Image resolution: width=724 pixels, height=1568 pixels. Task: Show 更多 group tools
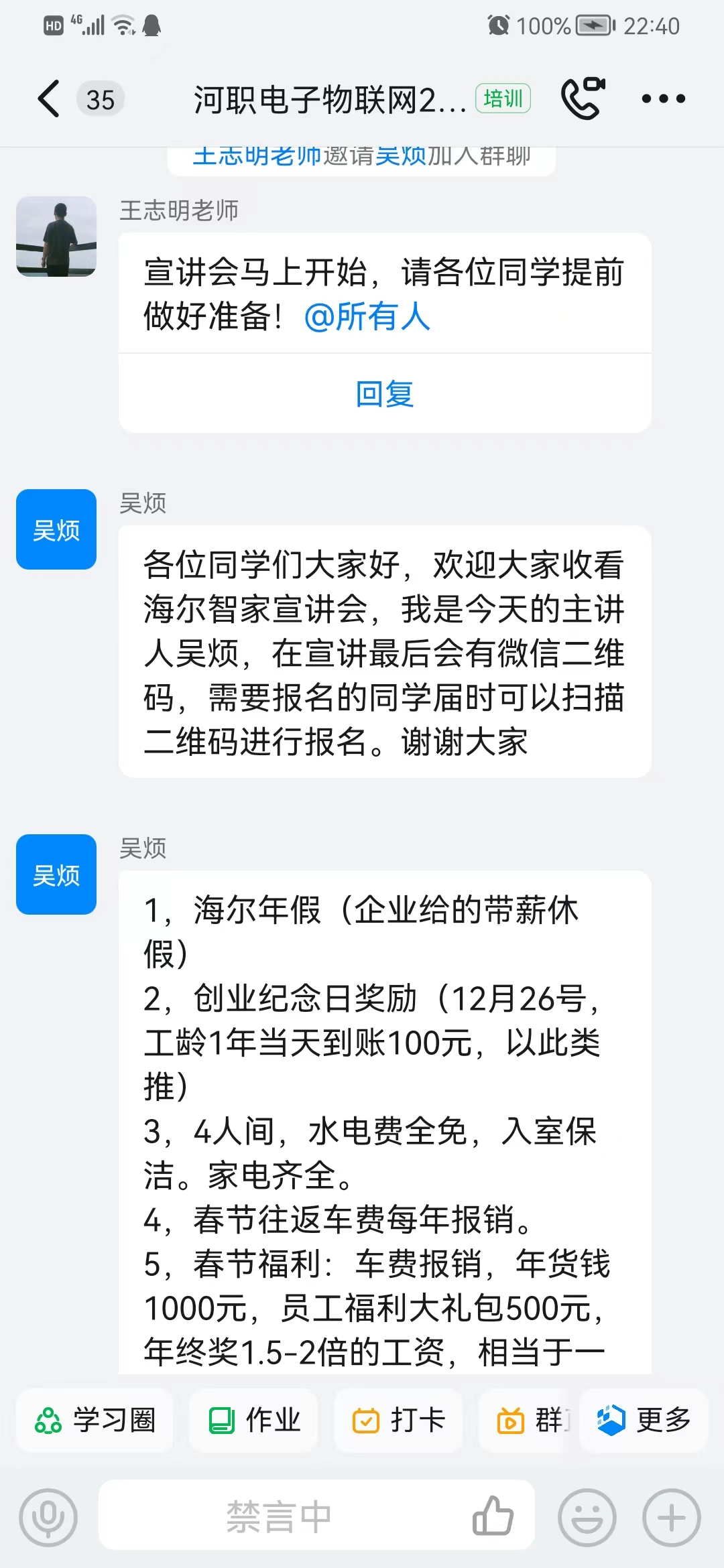pos(644,1420)
